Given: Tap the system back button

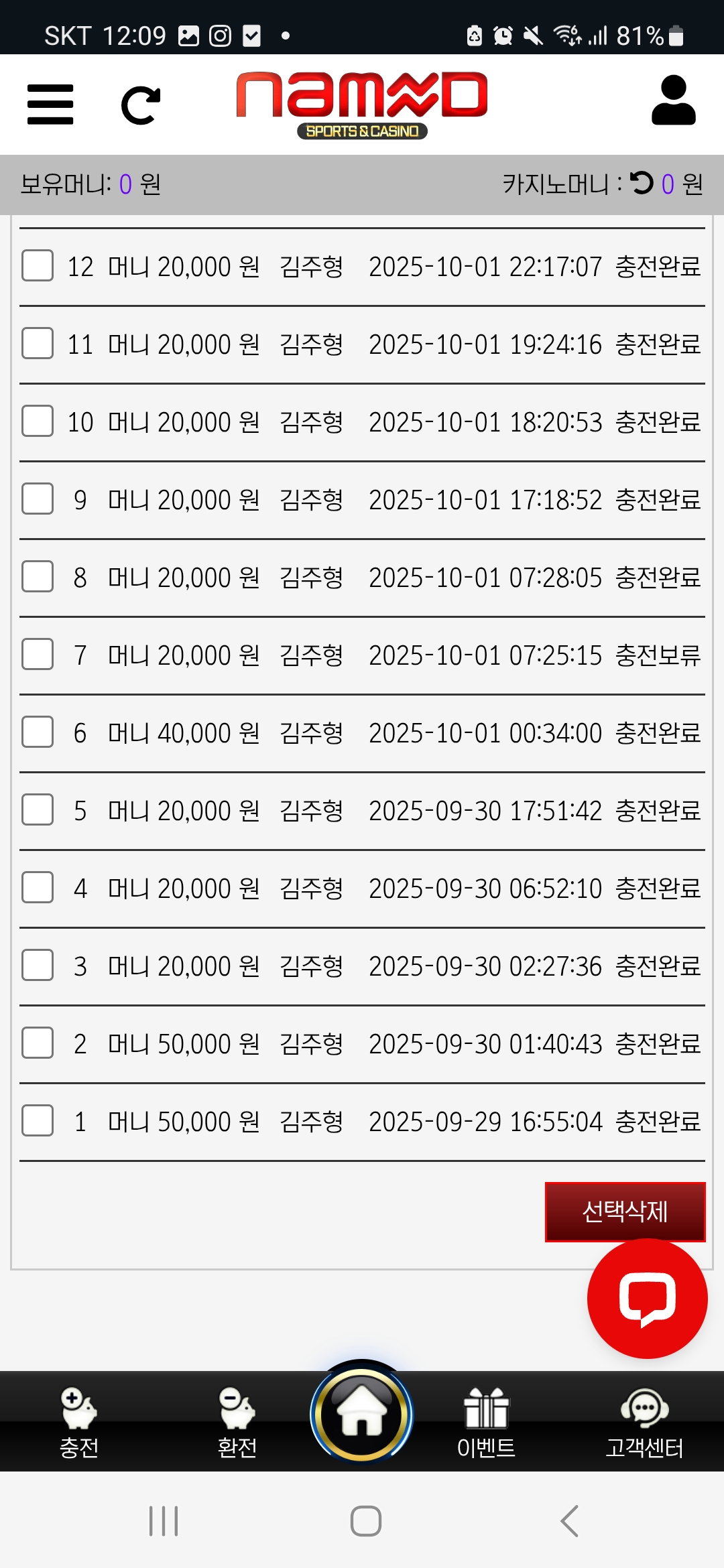Looking at the screenshot, I should pyautogui.click(x=569, y=1521).
